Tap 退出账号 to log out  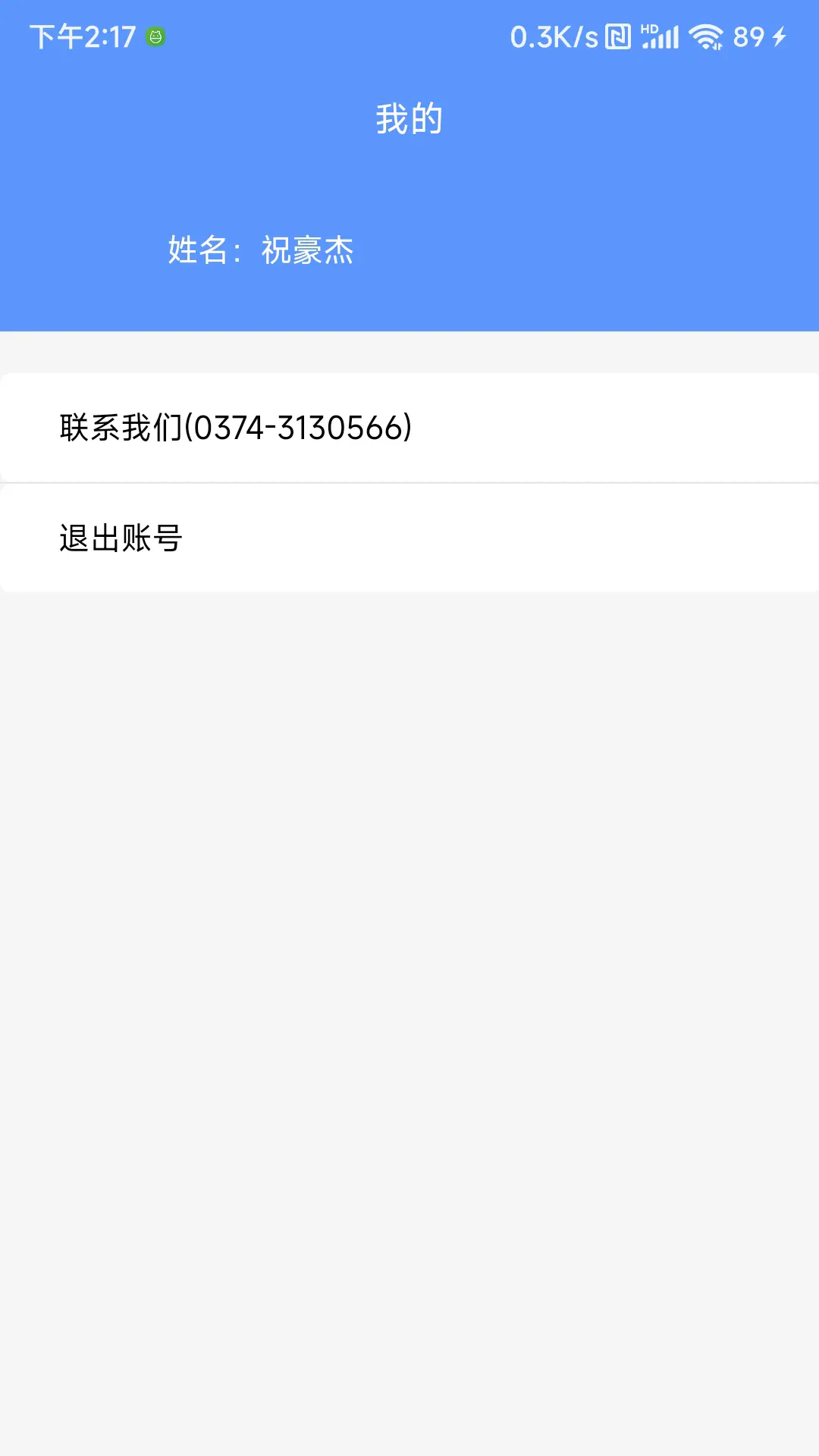121,538
